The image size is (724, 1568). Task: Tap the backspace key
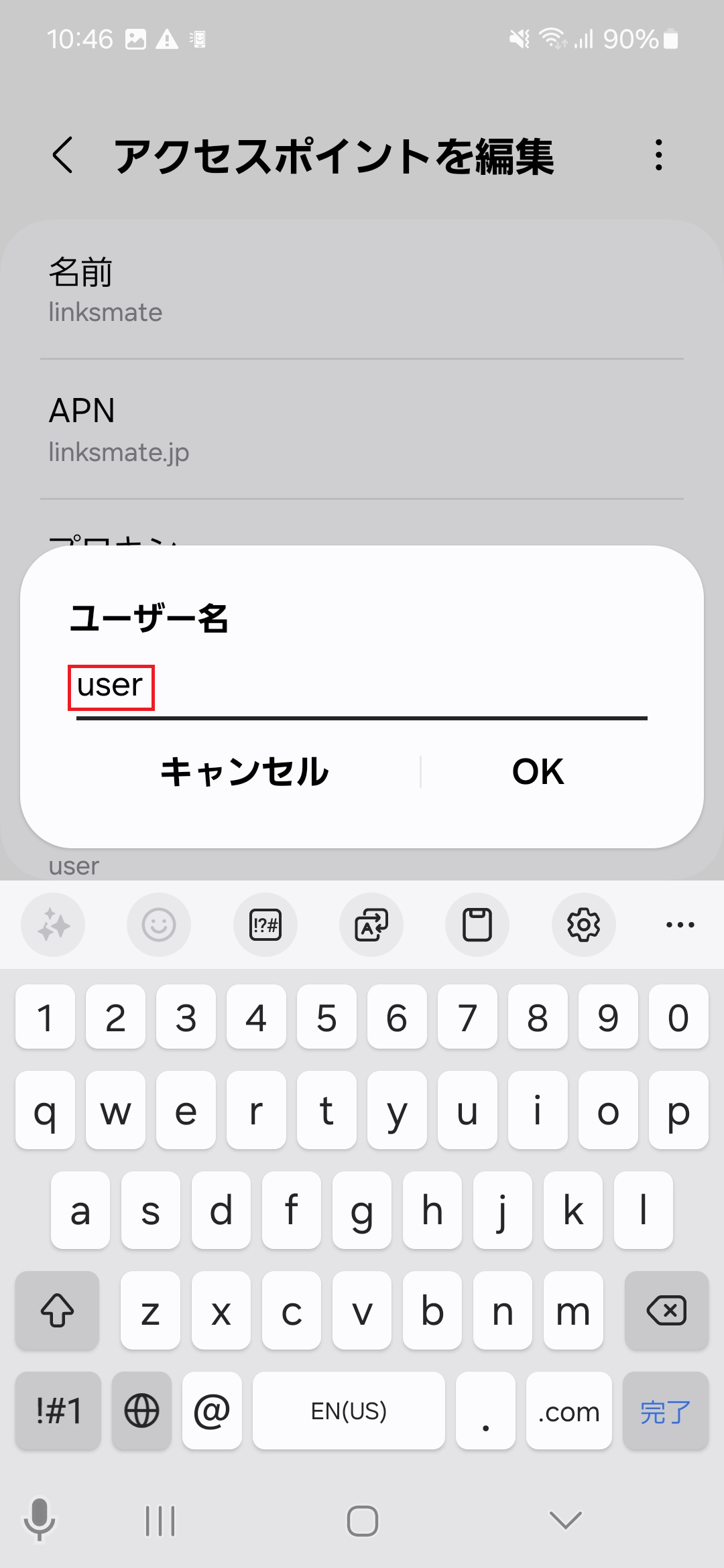[x=666, y=1310]
